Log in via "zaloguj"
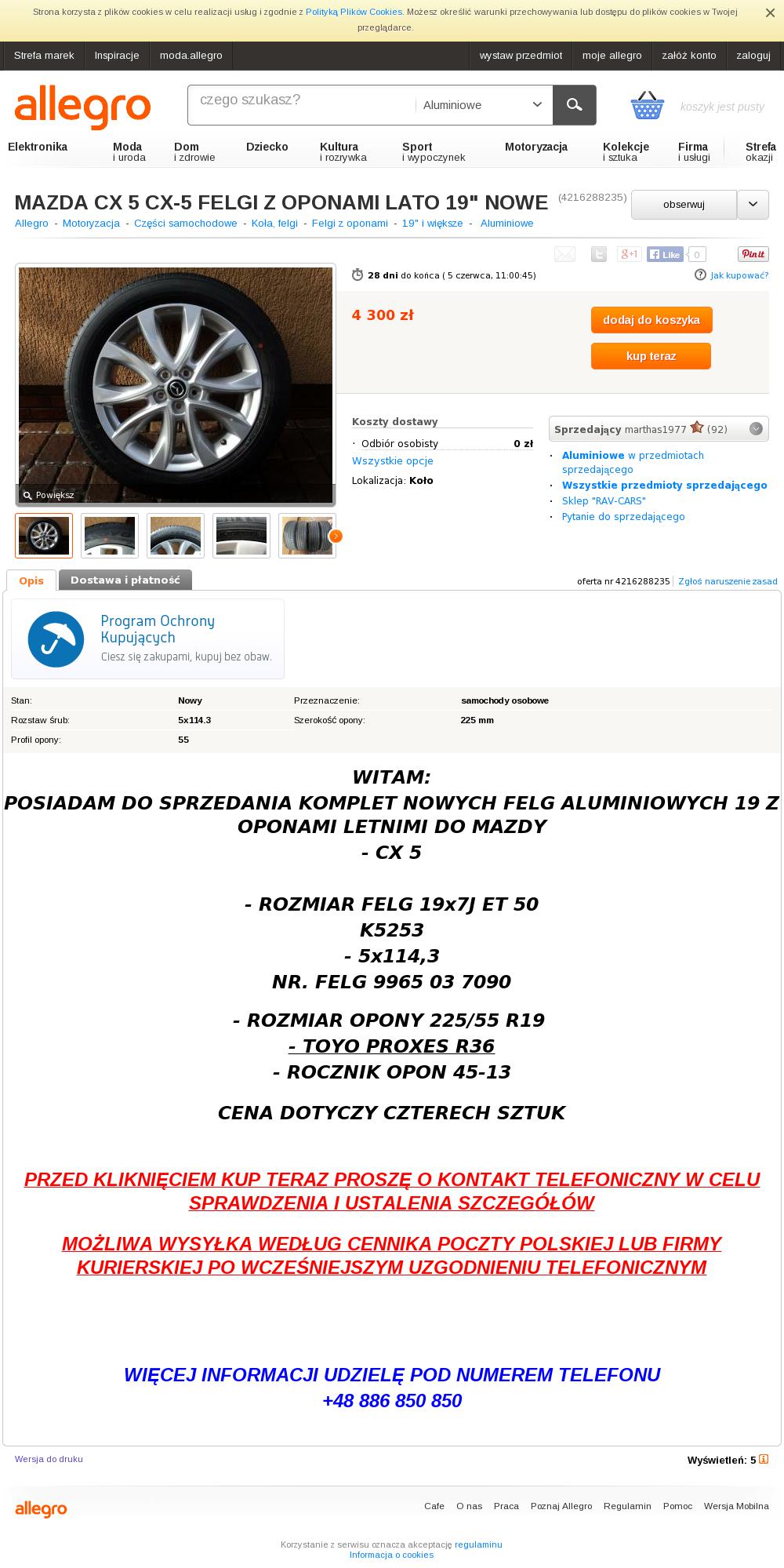Image resolution: width=784 pixels, height=1568 pixels. click(x=753, y=56)
